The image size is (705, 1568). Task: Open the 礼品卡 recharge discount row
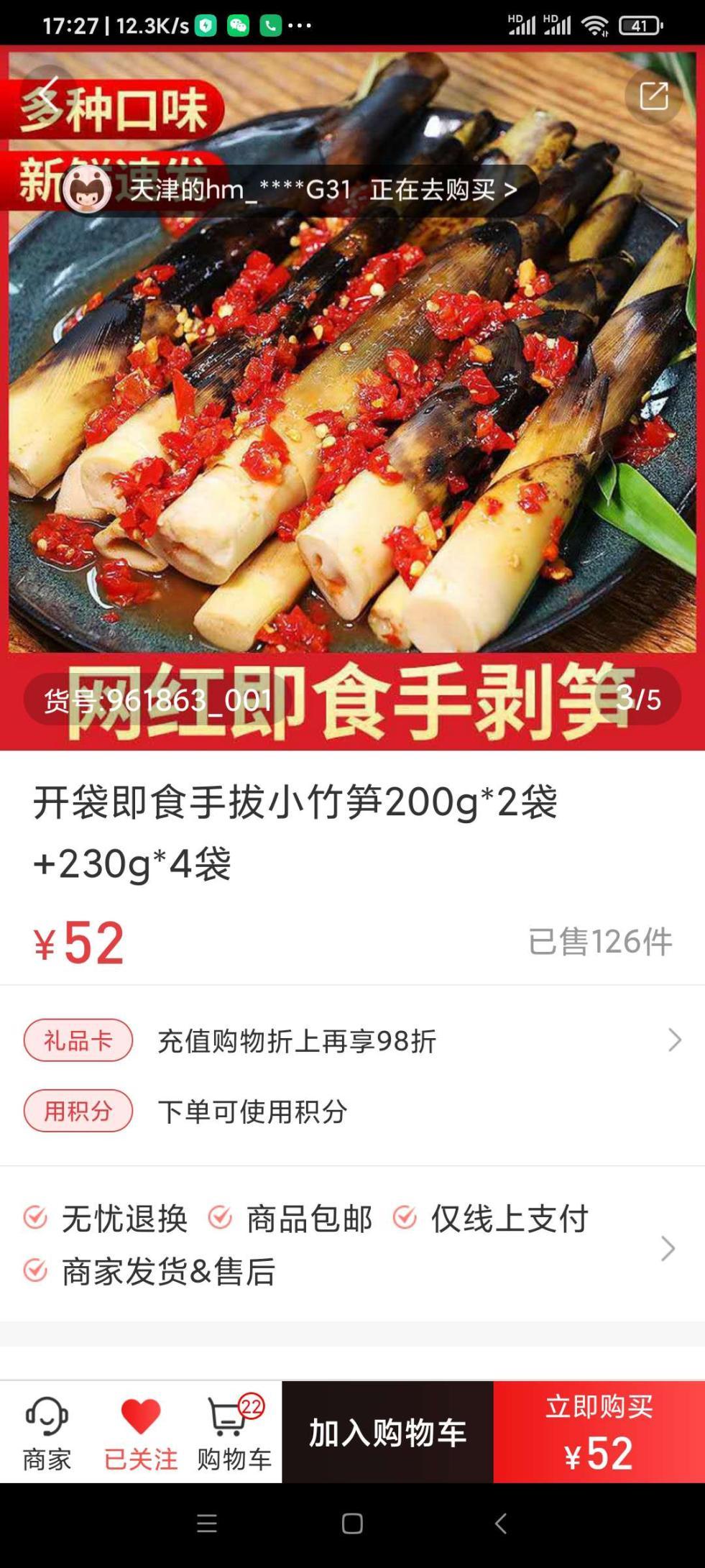[x=352, y=1040]
